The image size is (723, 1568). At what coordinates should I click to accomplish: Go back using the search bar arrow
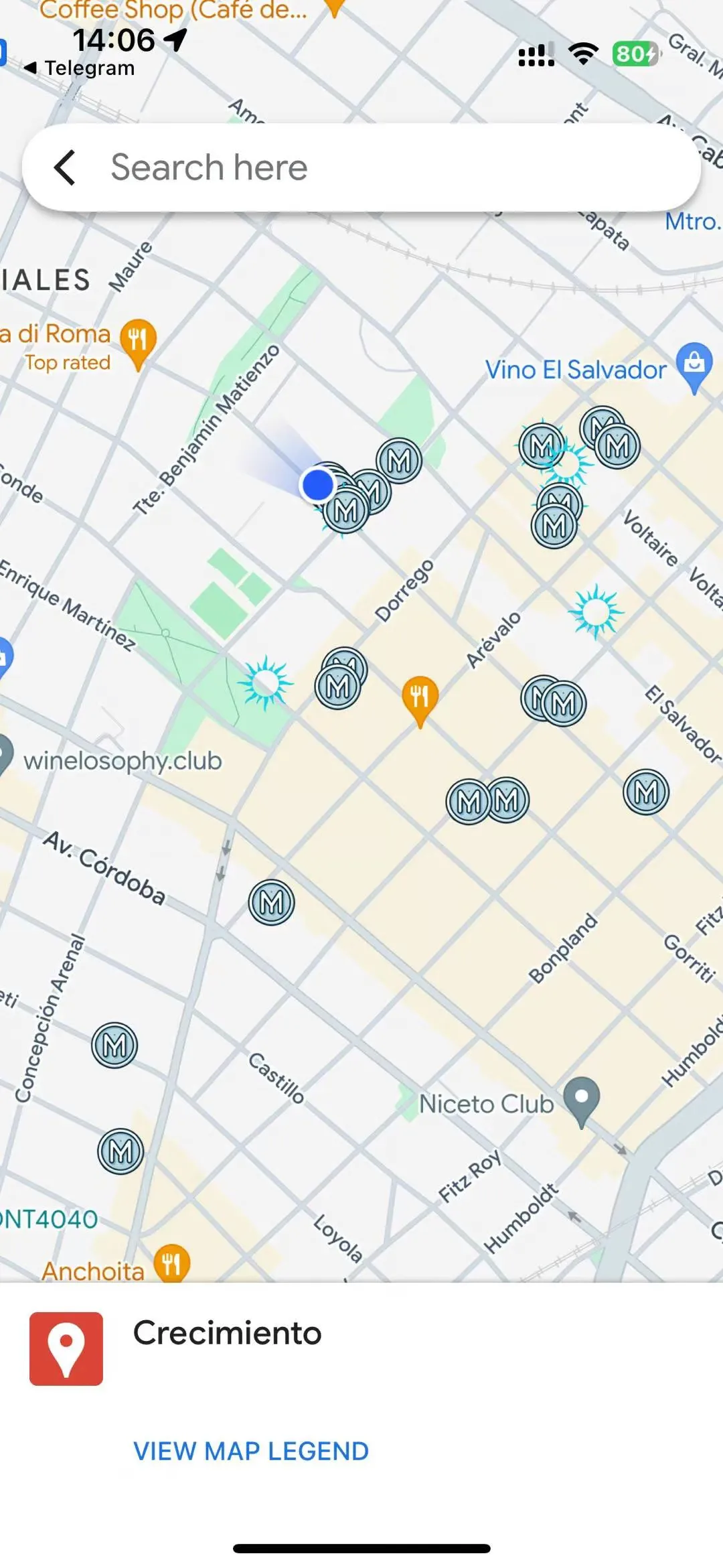click(x=65, y=167)
